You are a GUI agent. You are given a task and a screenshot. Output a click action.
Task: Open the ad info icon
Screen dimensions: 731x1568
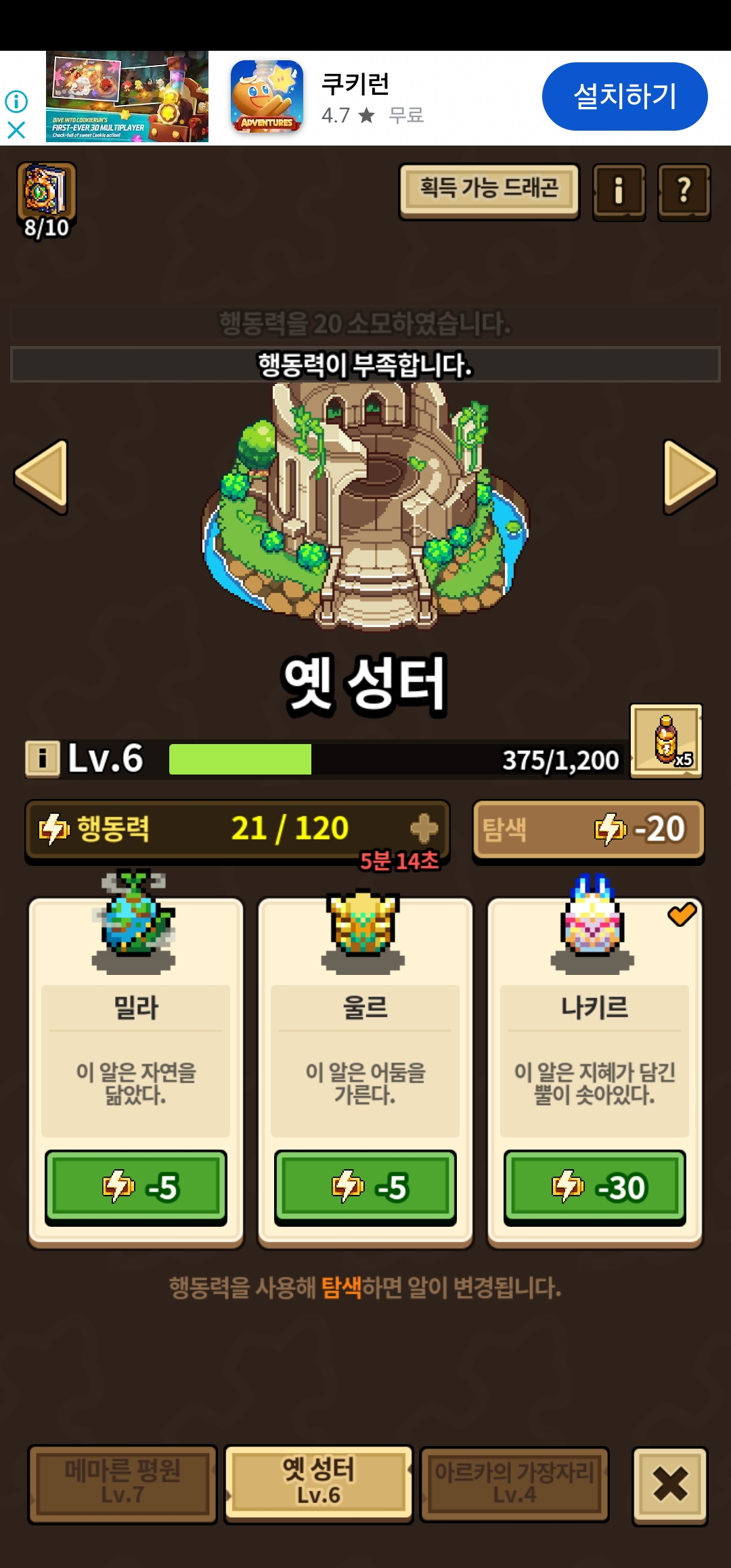click(16, 102)
